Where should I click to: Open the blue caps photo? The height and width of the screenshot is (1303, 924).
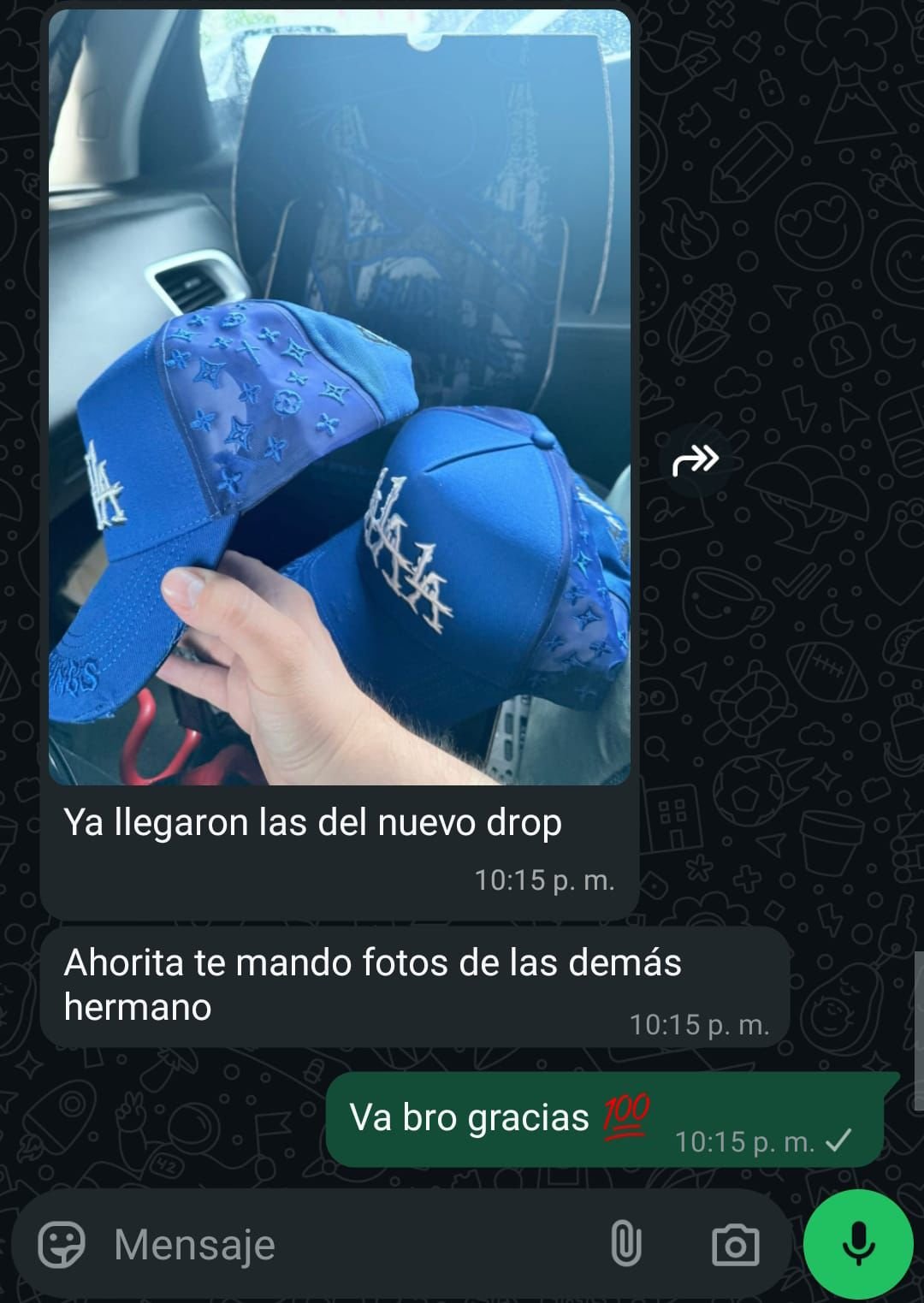click(340, 397)
